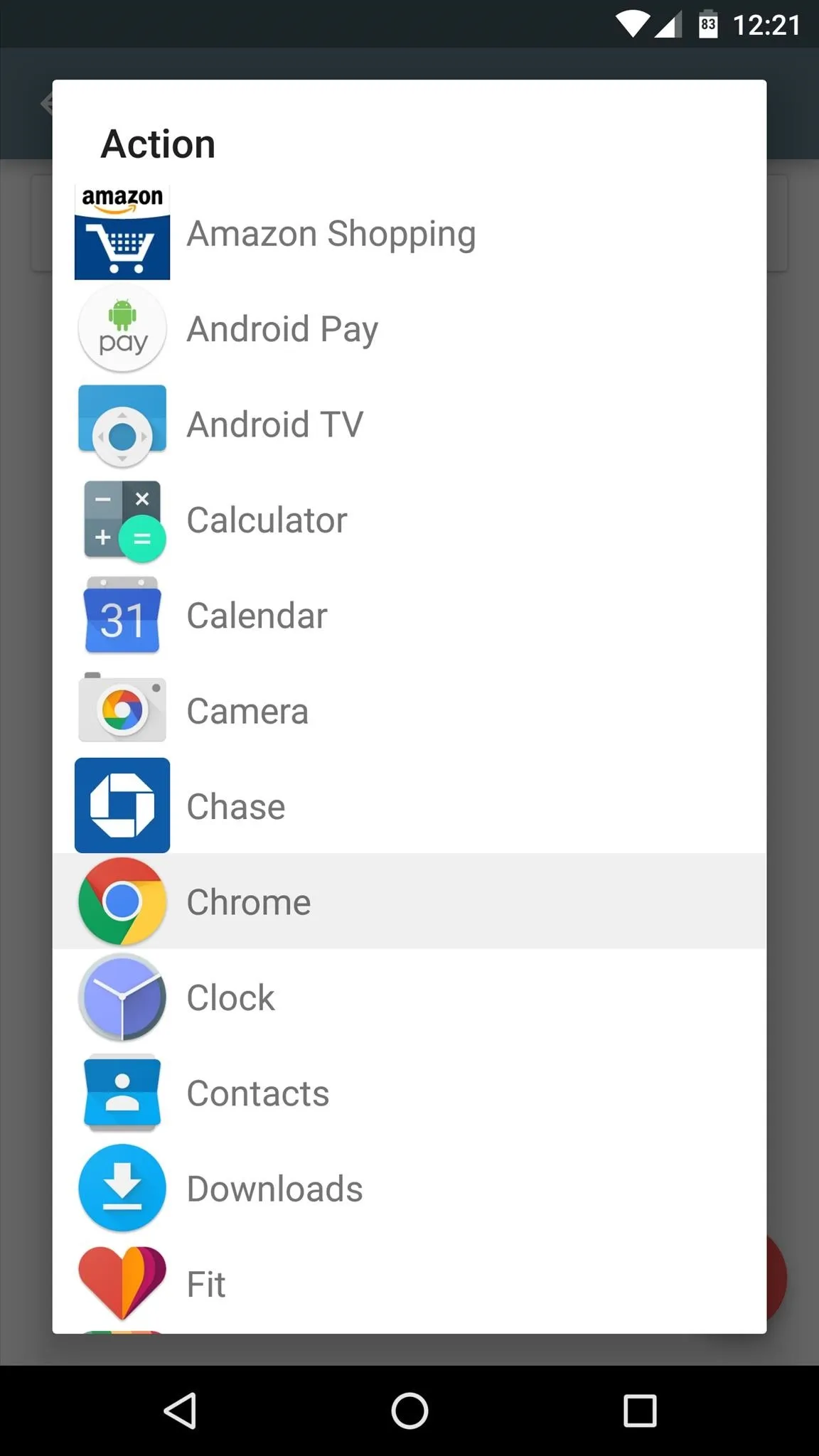819x1456 pixels.
Task: Go to the home screen
Action: pos(409,1410)
